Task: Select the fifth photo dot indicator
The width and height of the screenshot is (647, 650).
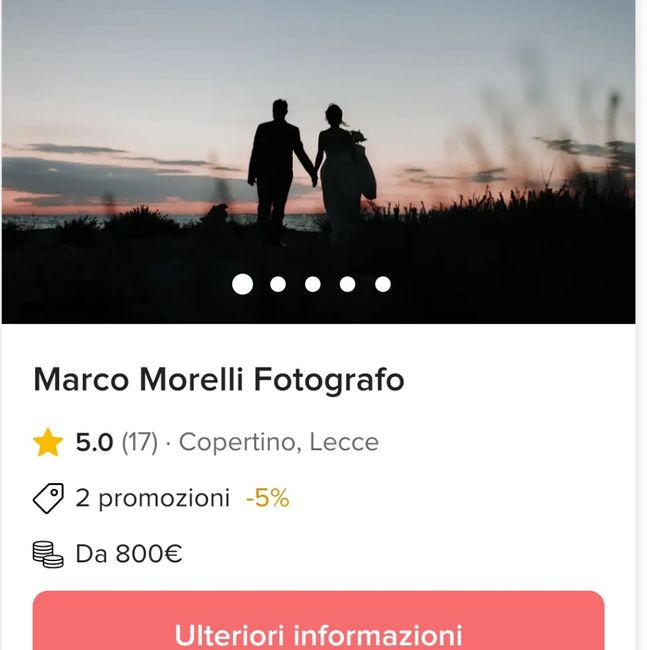Action: 382,284
